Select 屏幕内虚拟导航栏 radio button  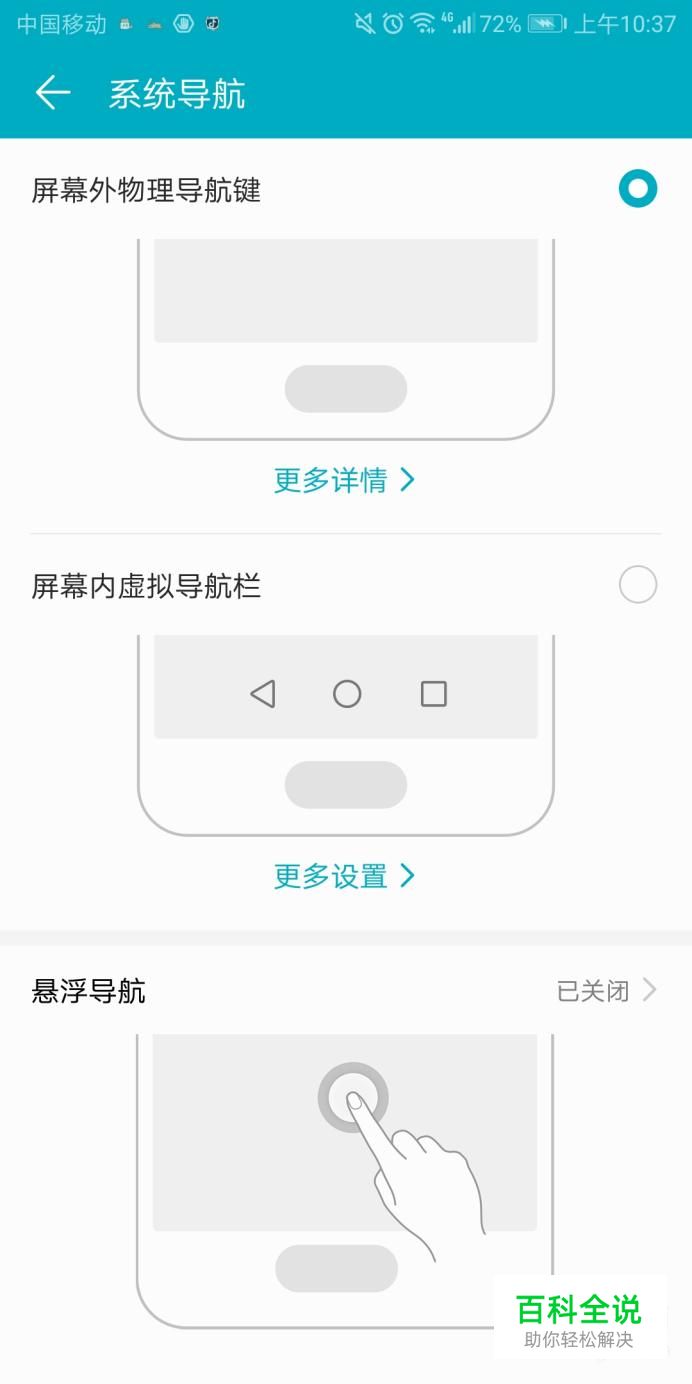[637, 585]
